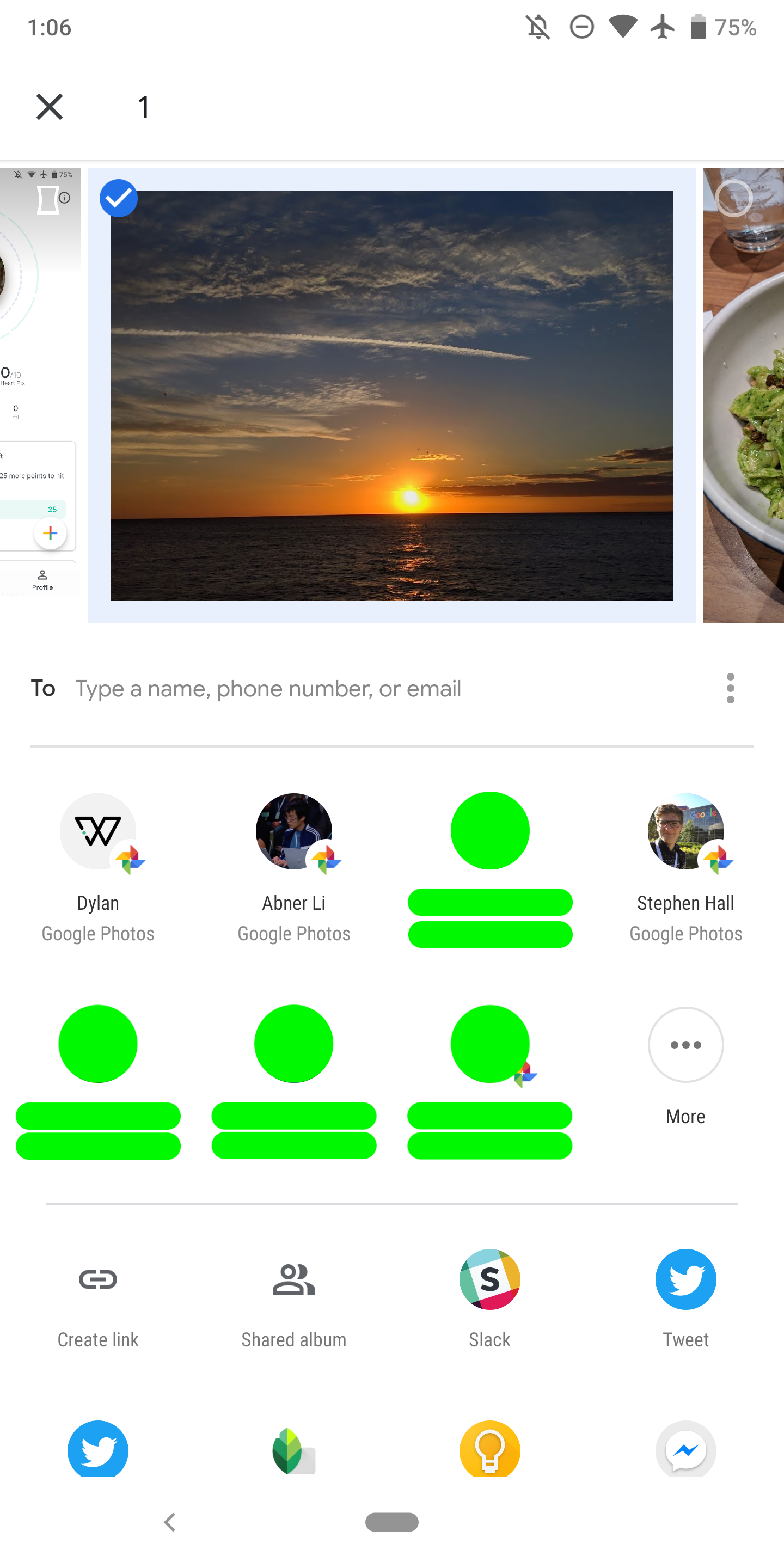Add photo to a shared album
The image size is (784, 1568).
[294, 1299]
